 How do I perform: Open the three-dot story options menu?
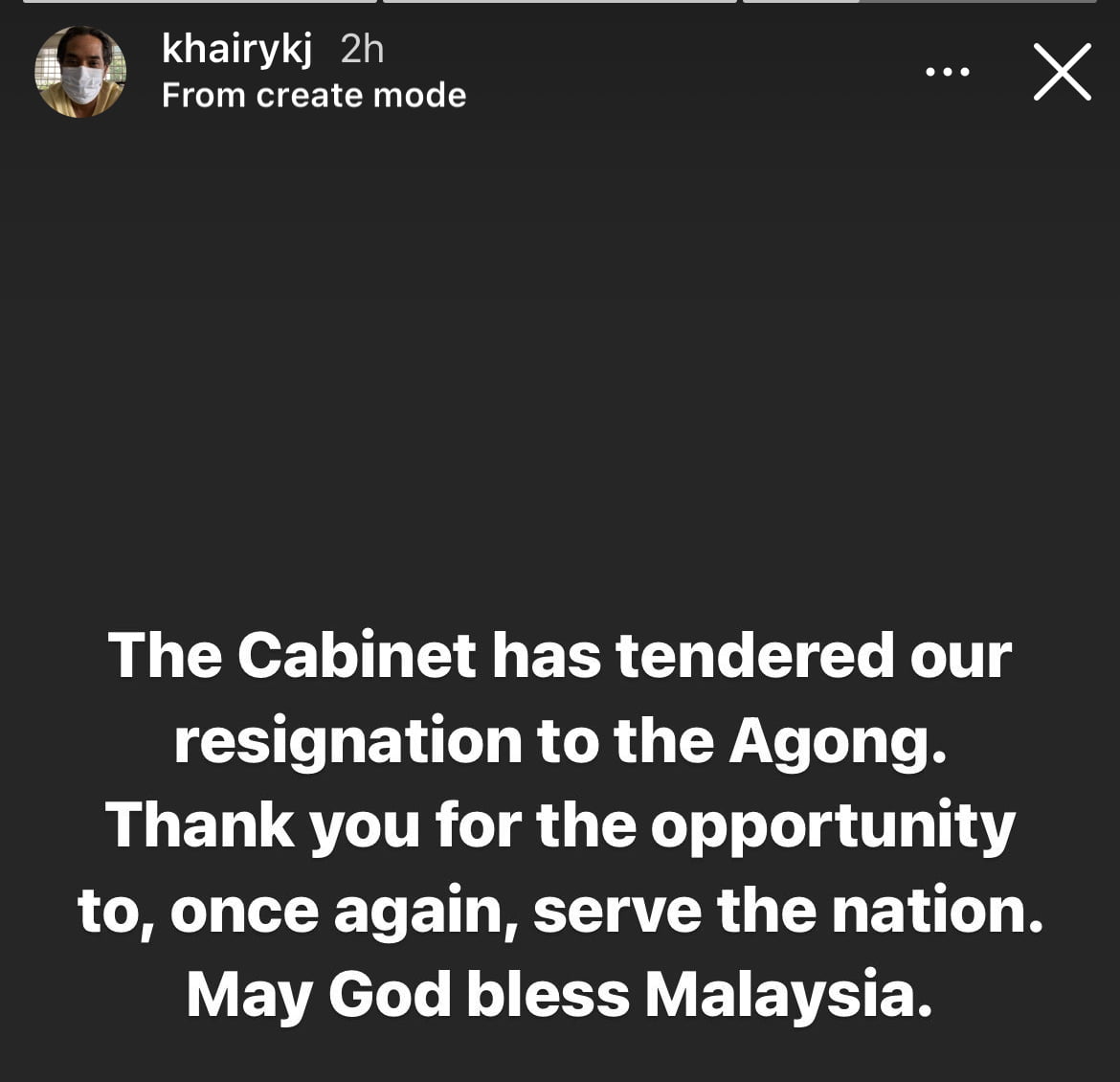[948, 72]
